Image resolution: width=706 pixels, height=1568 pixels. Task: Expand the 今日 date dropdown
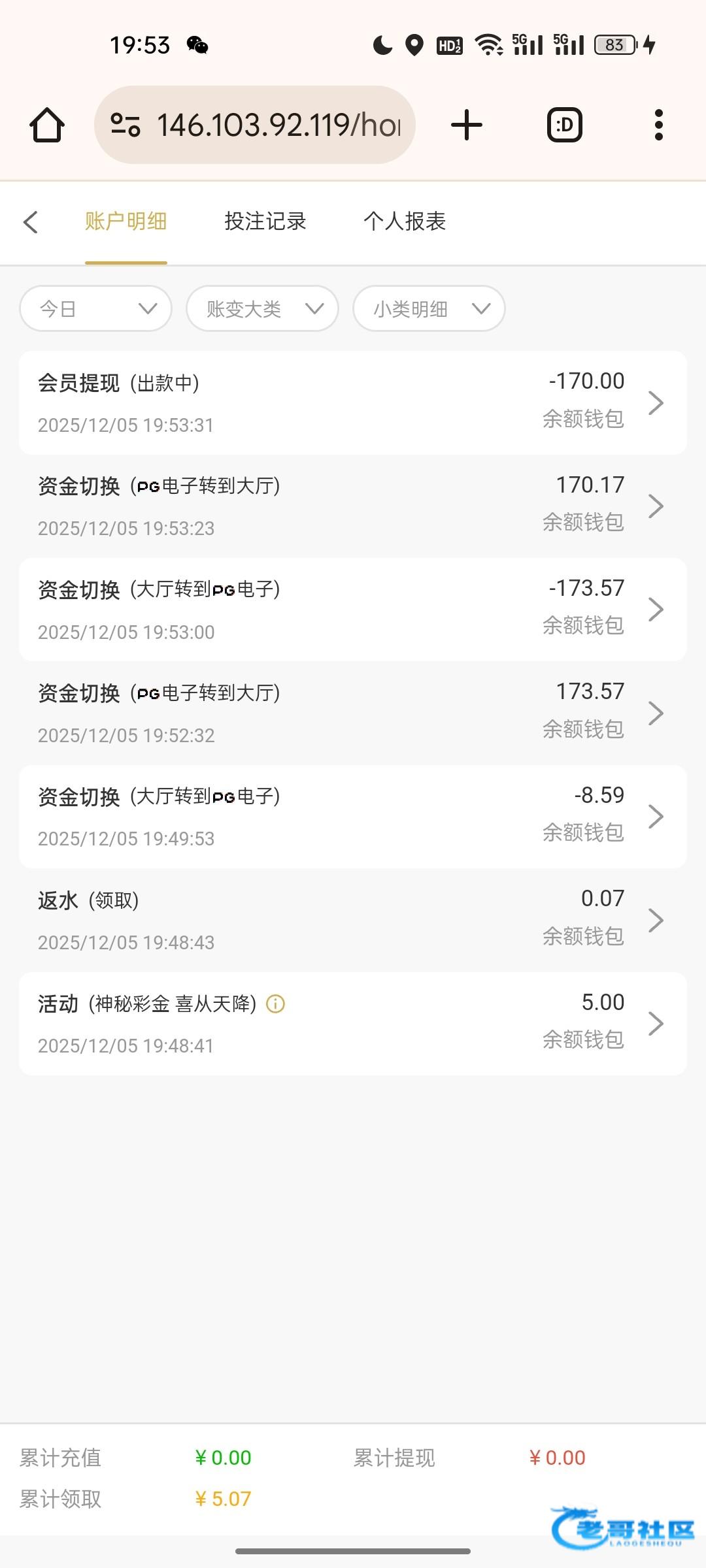[96, 308]
